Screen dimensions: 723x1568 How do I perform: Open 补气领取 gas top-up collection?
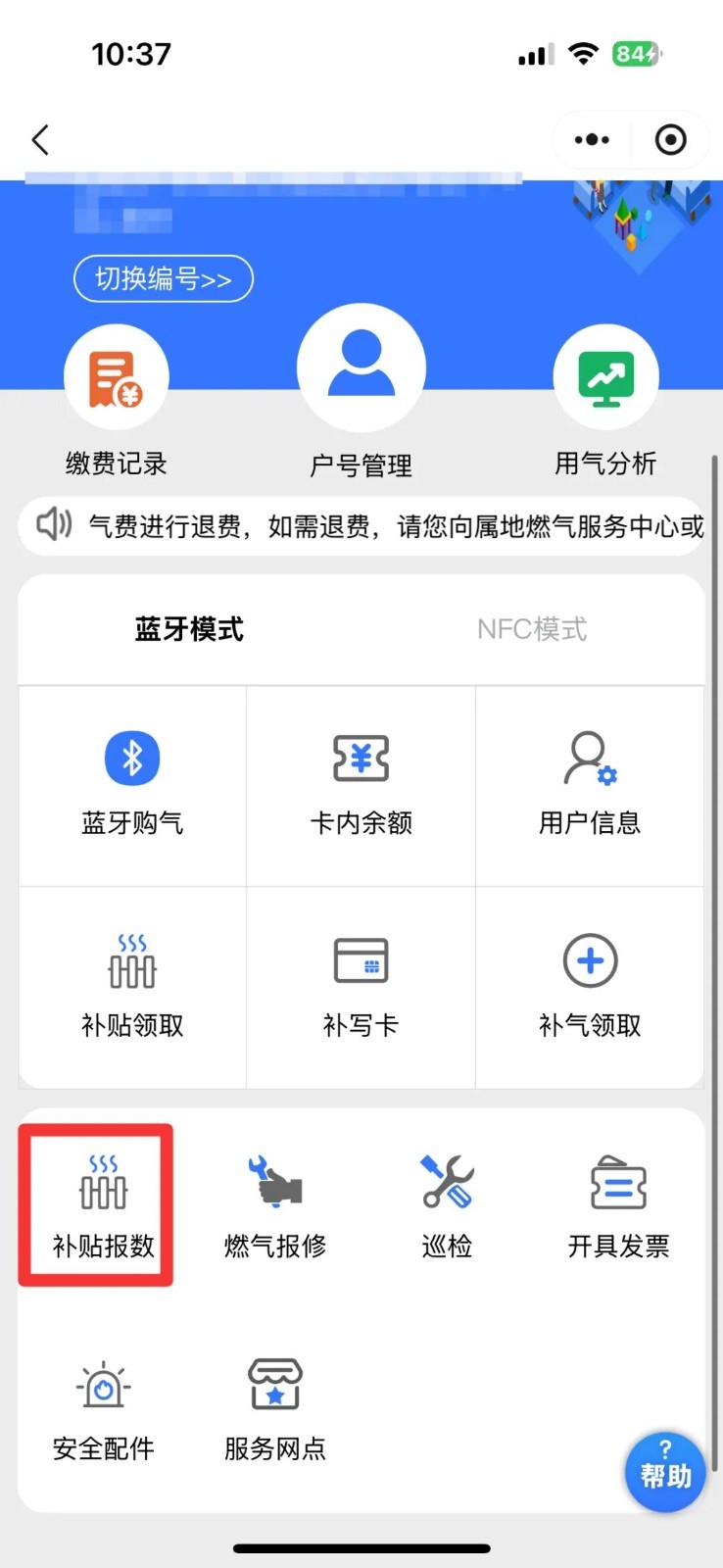click(x=590, y=987)
